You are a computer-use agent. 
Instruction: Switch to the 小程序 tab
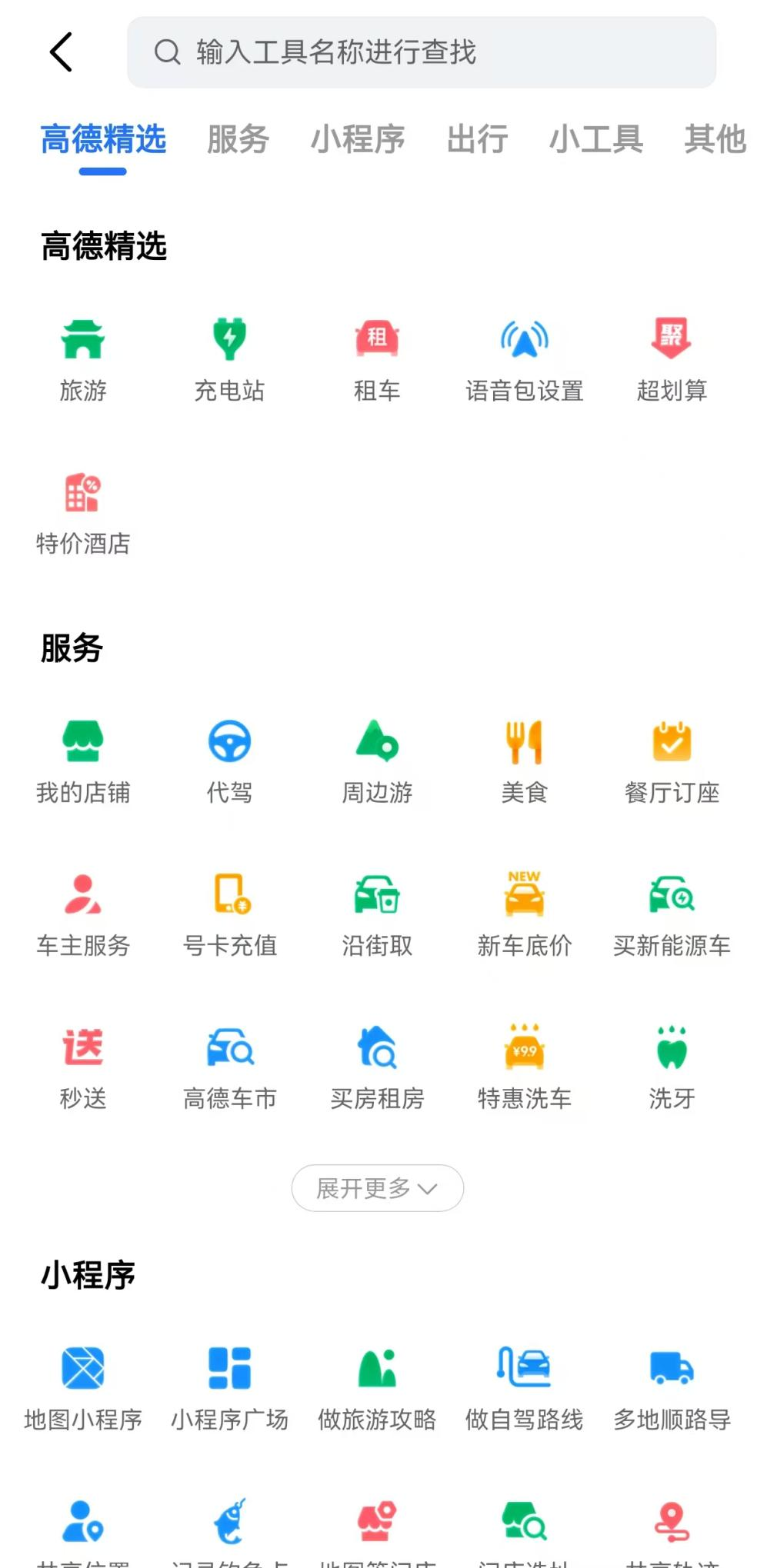click(358, 139)
